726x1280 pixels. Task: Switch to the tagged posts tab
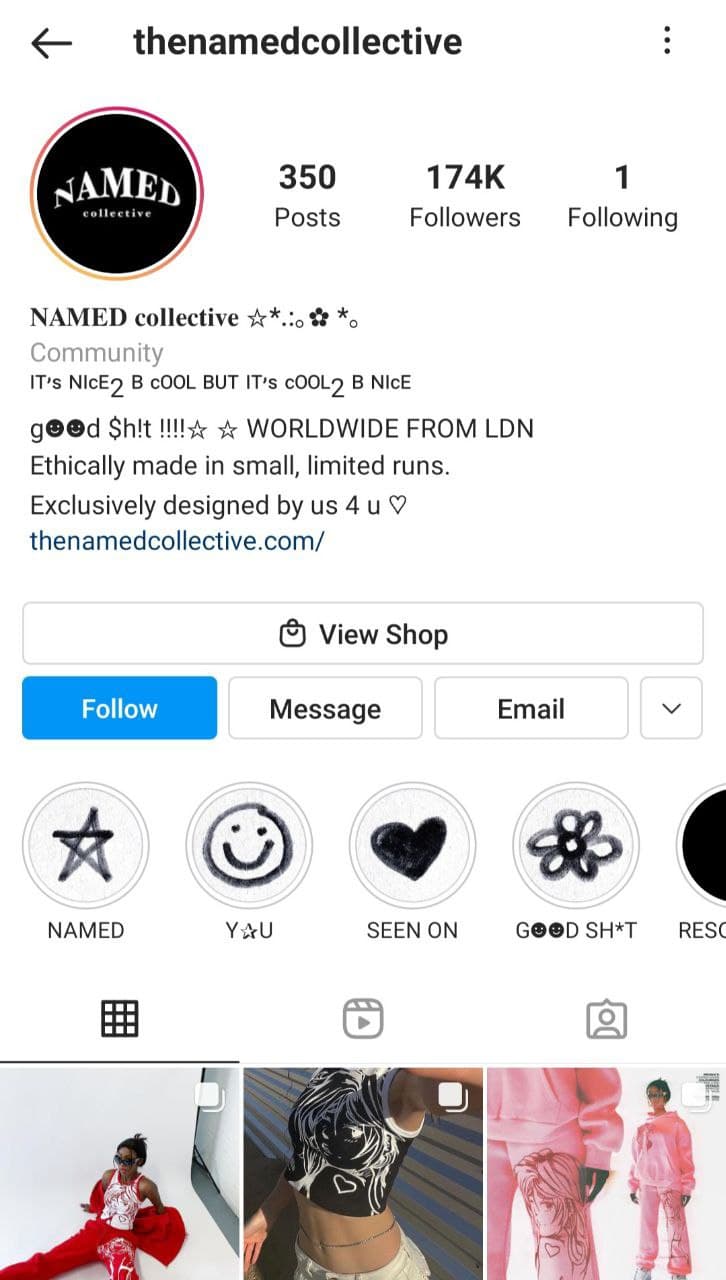pyautogui.click(x=606, y=1018)
